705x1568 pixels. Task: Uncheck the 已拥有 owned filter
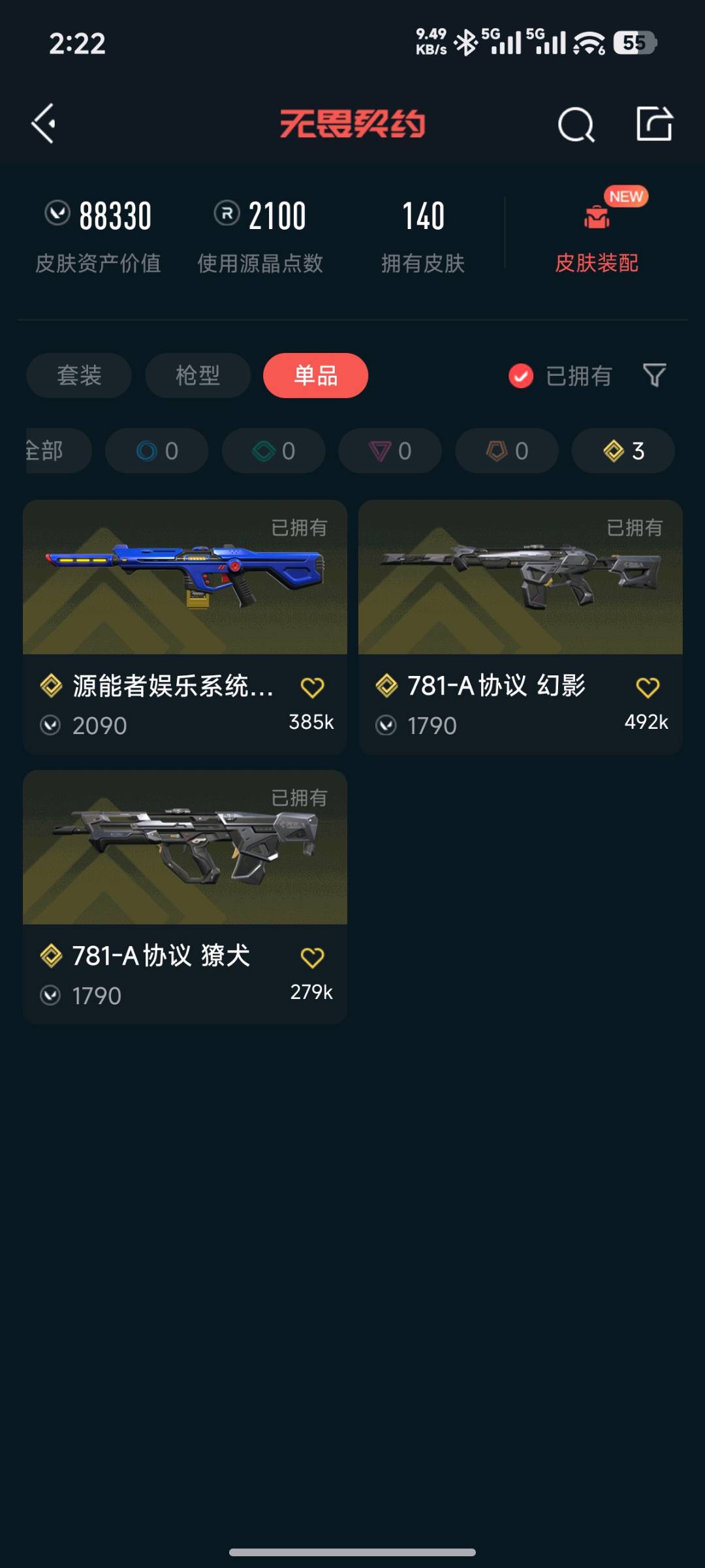pyautogui.click(x=560, y=376)
